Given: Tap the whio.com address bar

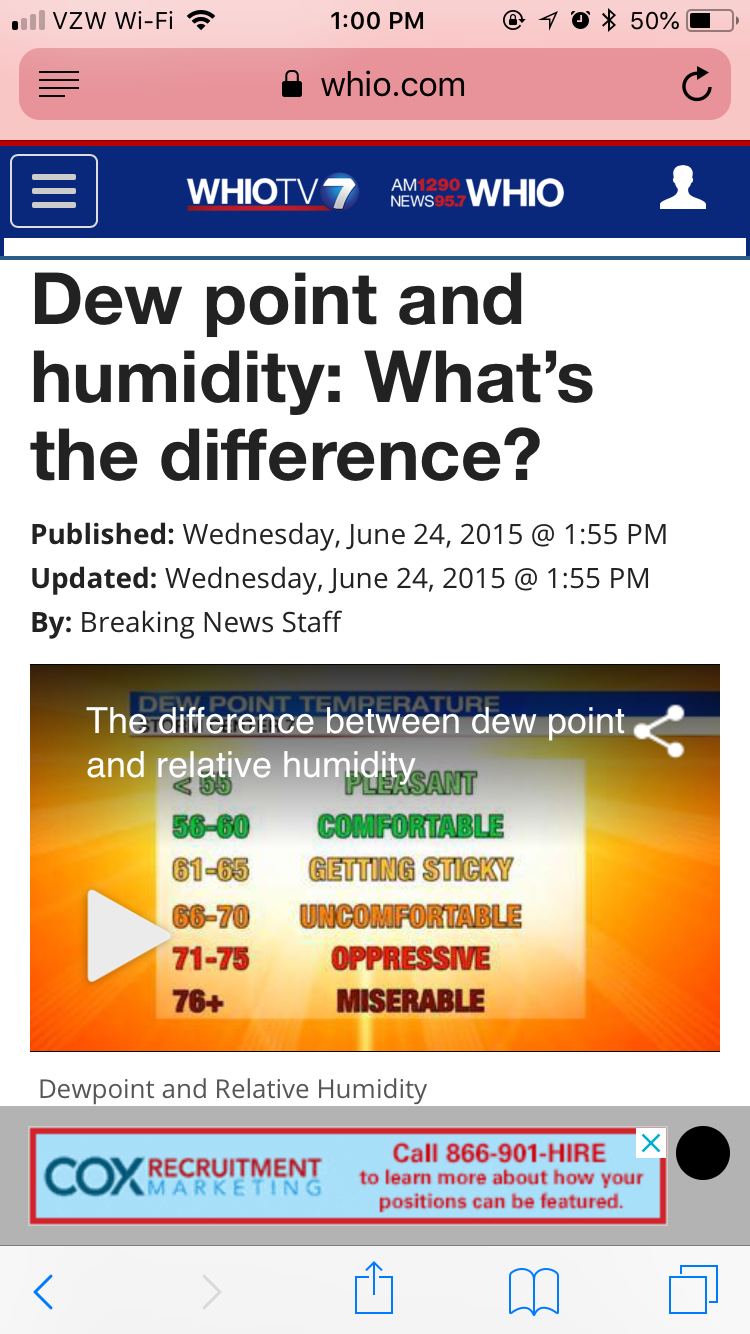Looking at the screenshot, I should (x=375, y=85).
